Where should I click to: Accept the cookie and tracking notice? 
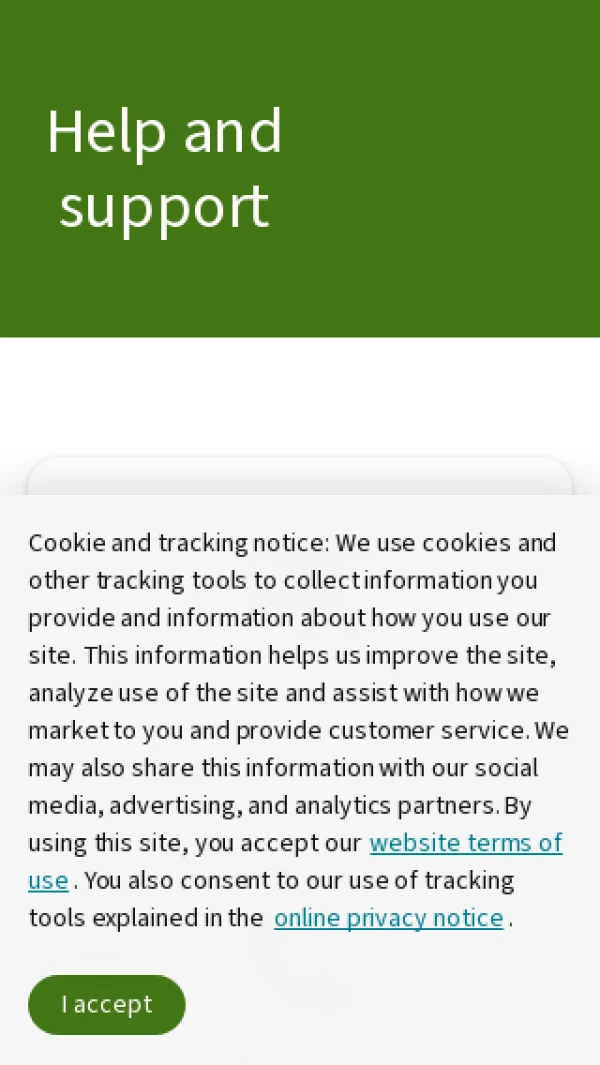click(107, 1004)
